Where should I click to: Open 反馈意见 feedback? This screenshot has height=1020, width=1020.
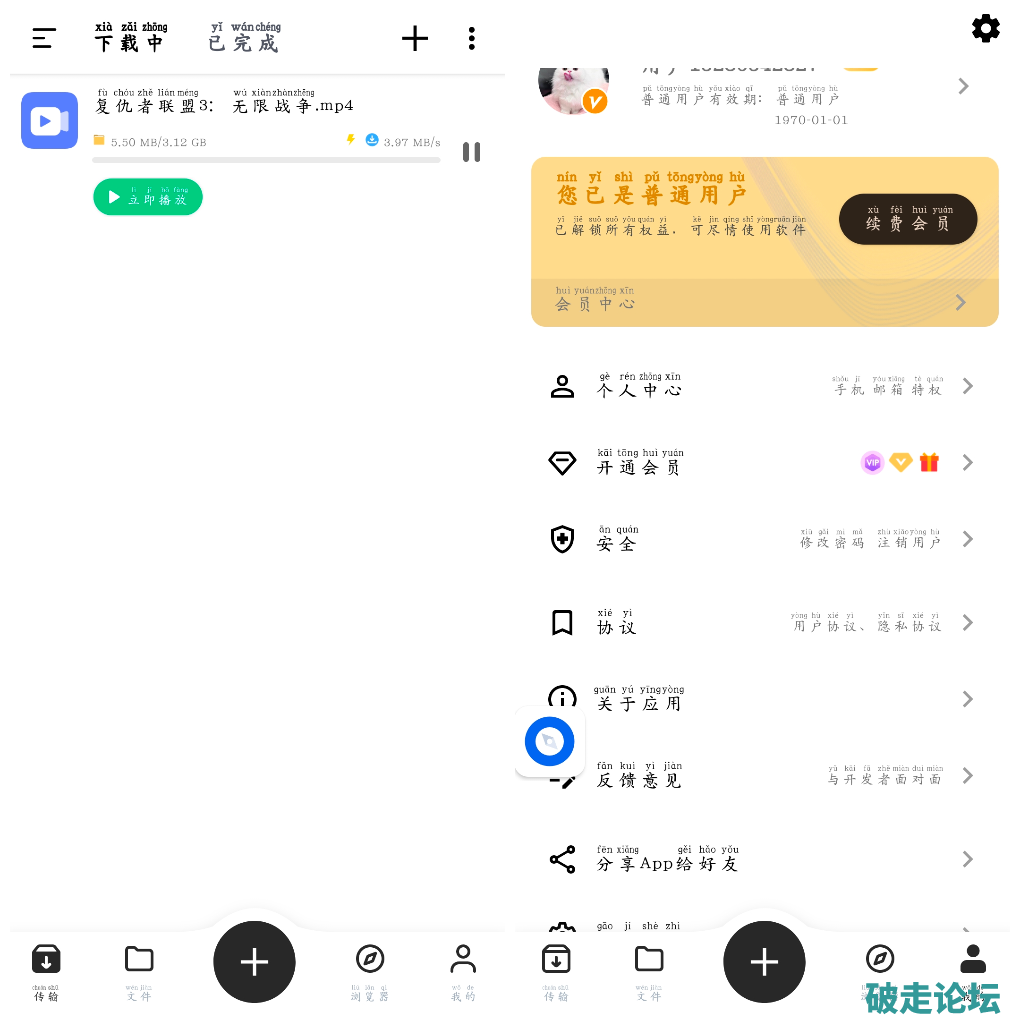point(764,776)
